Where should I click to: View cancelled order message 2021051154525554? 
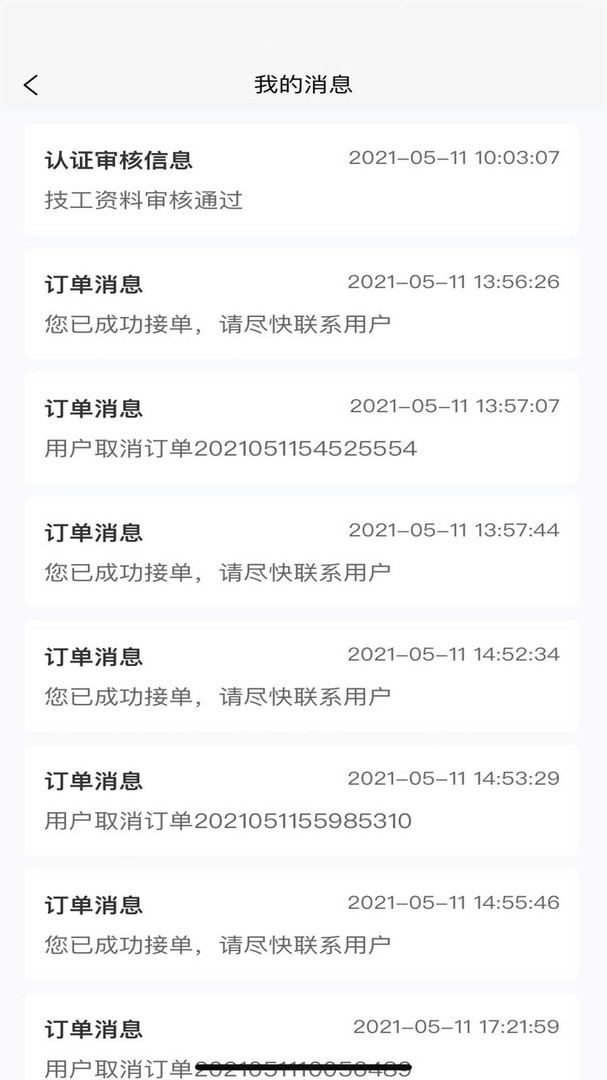click(x=302, y=428)
